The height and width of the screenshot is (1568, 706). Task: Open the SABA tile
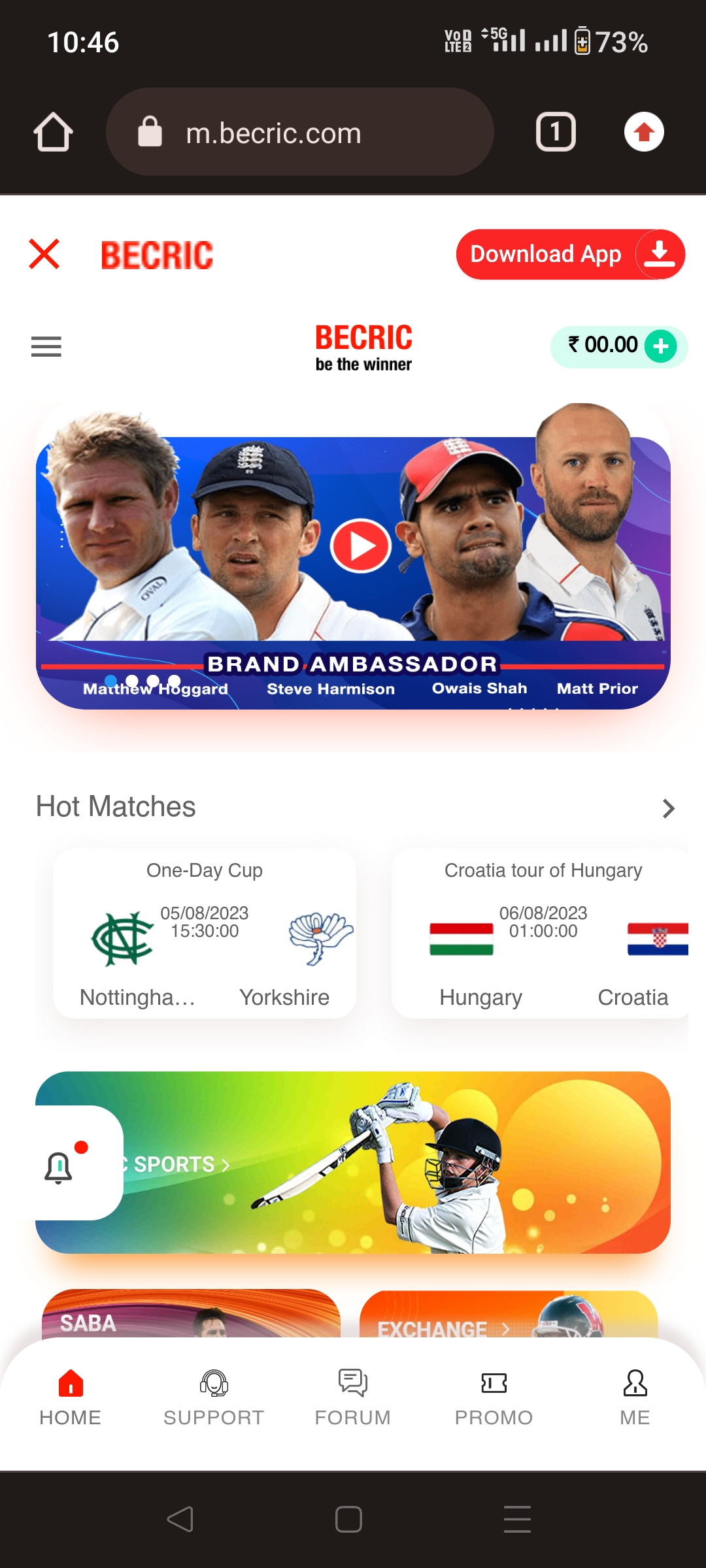tap(191, 1315)
